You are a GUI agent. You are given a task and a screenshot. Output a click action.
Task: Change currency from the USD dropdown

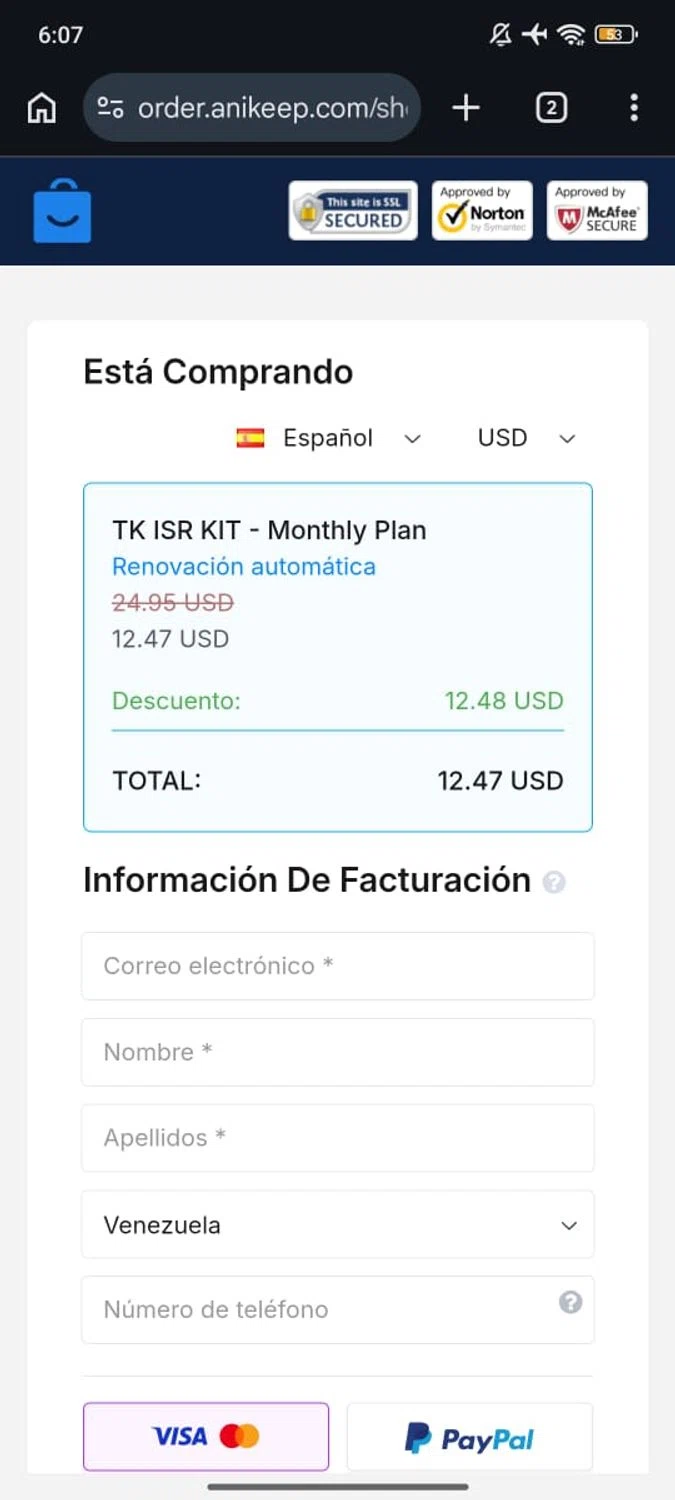(x=526, y=438)
